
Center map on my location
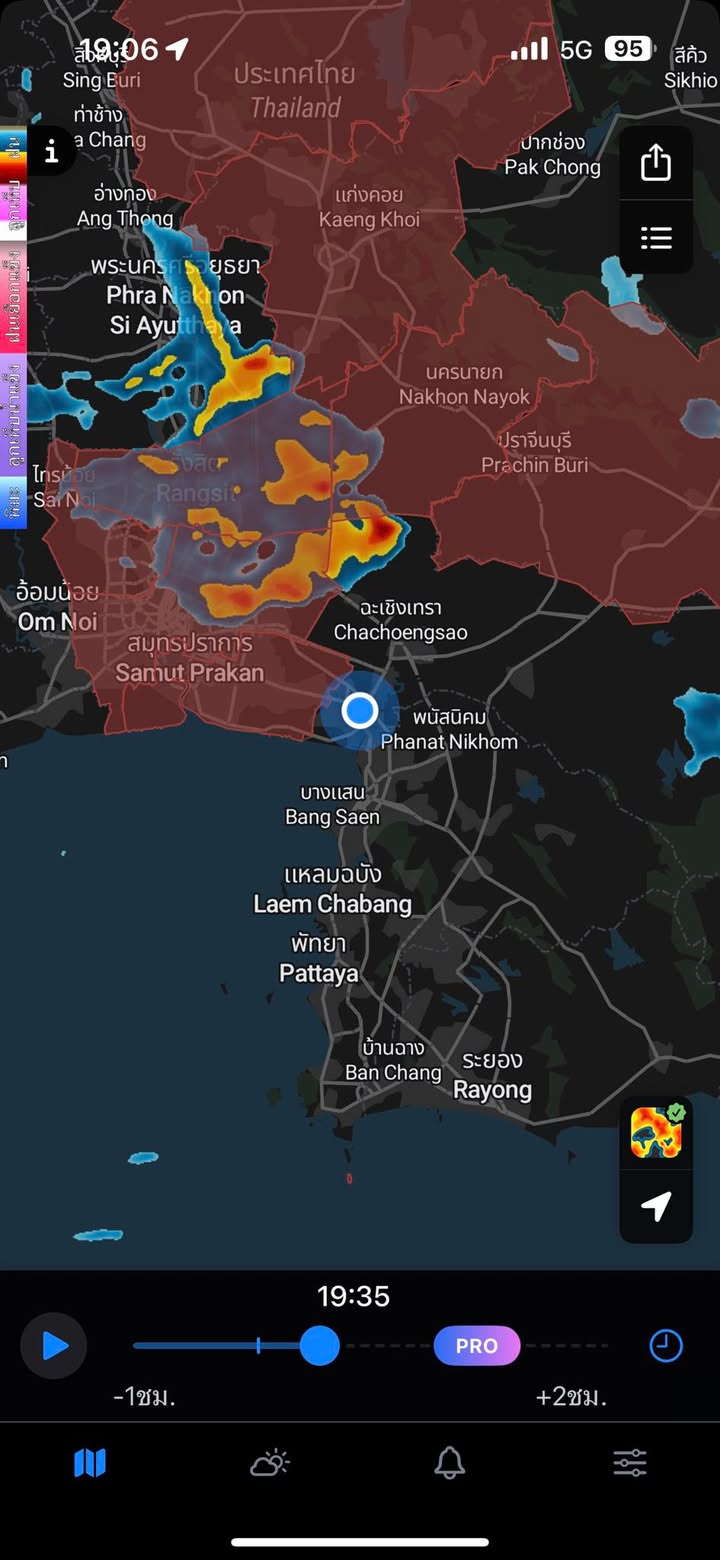[x=656, y=1207]
